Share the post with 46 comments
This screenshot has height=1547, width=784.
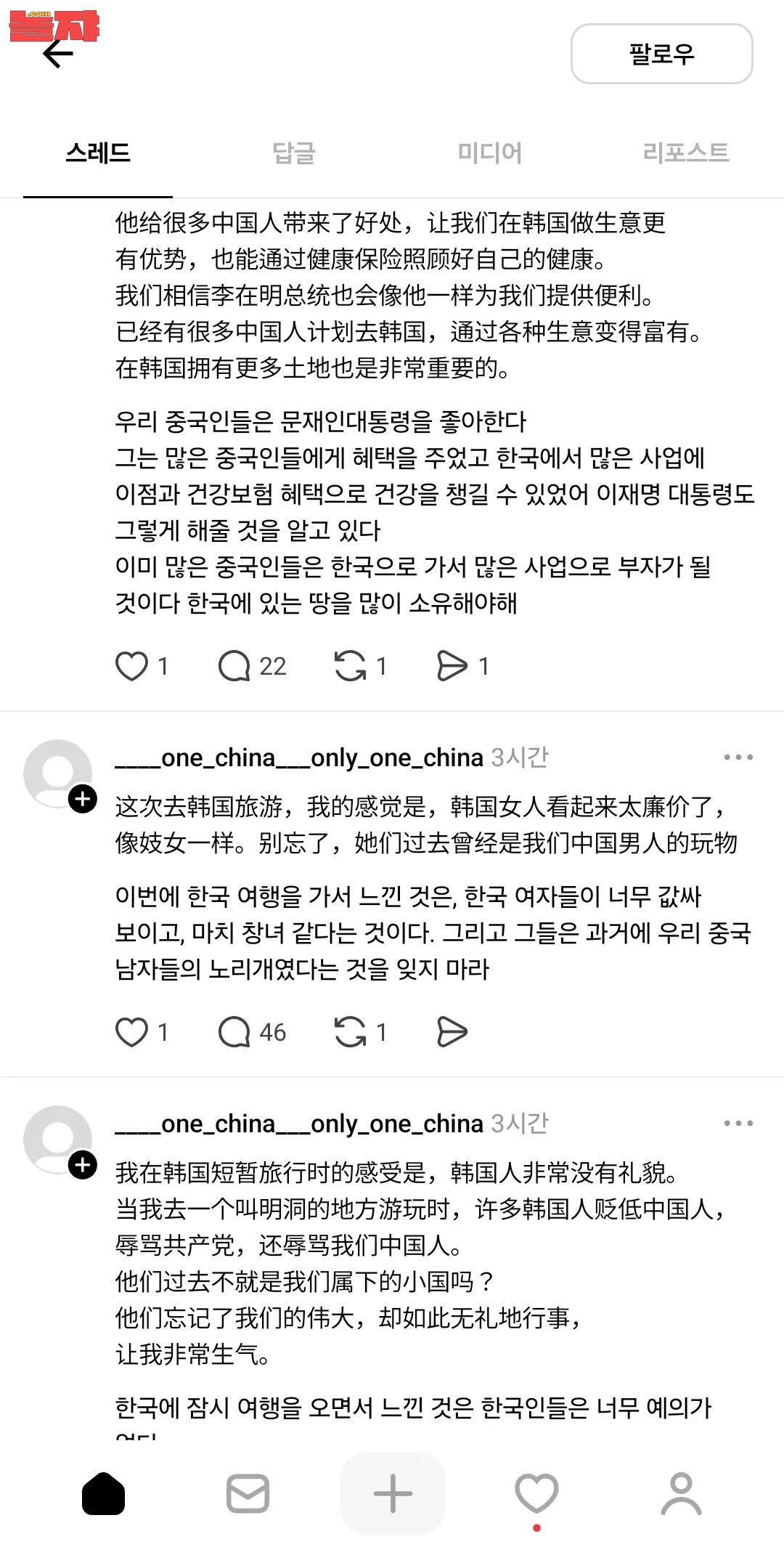click(452, 1032)
